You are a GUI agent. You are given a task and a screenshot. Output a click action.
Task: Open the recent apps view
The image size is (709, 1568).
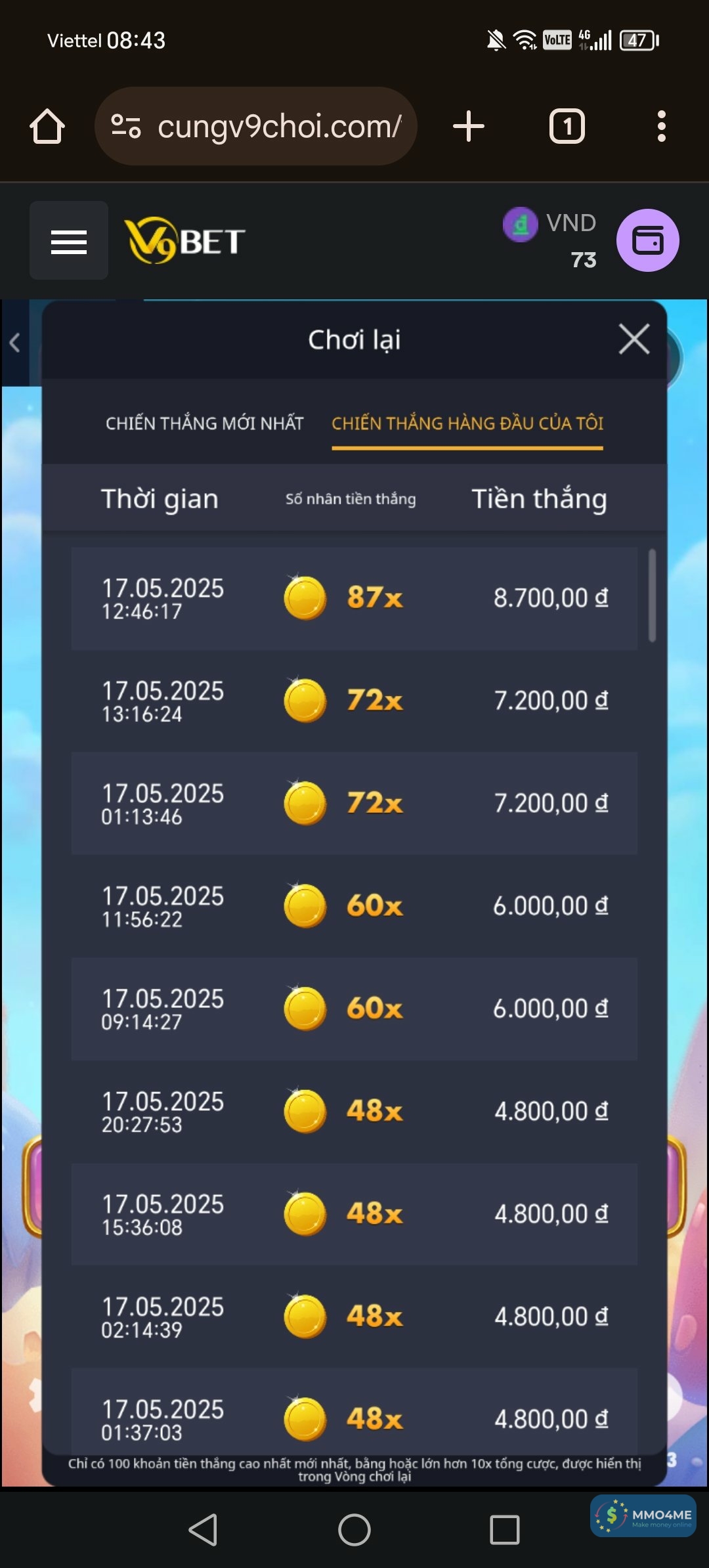[x=504, y=1529]
